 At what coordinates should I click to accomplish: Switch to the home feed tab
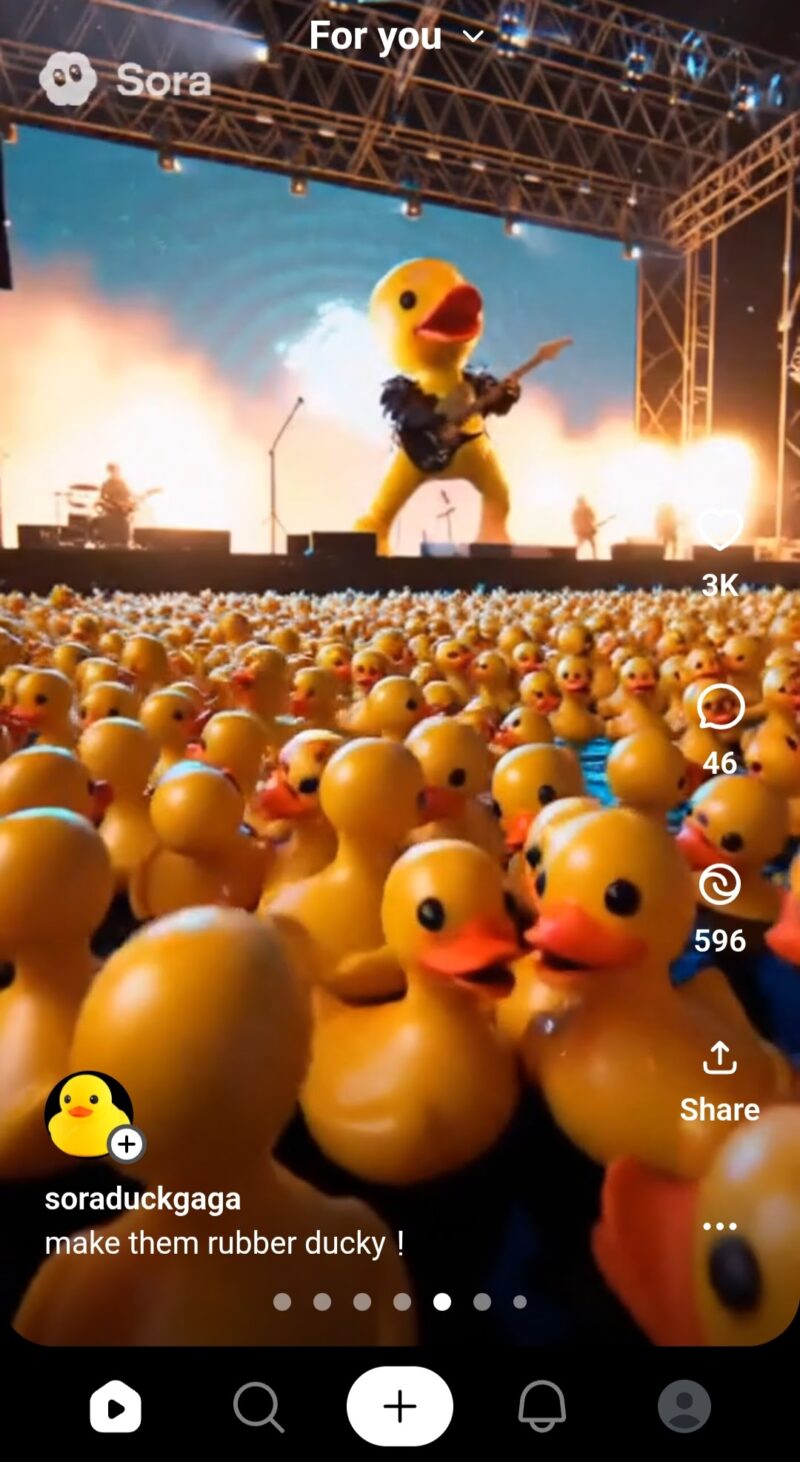click(115, 1407)
